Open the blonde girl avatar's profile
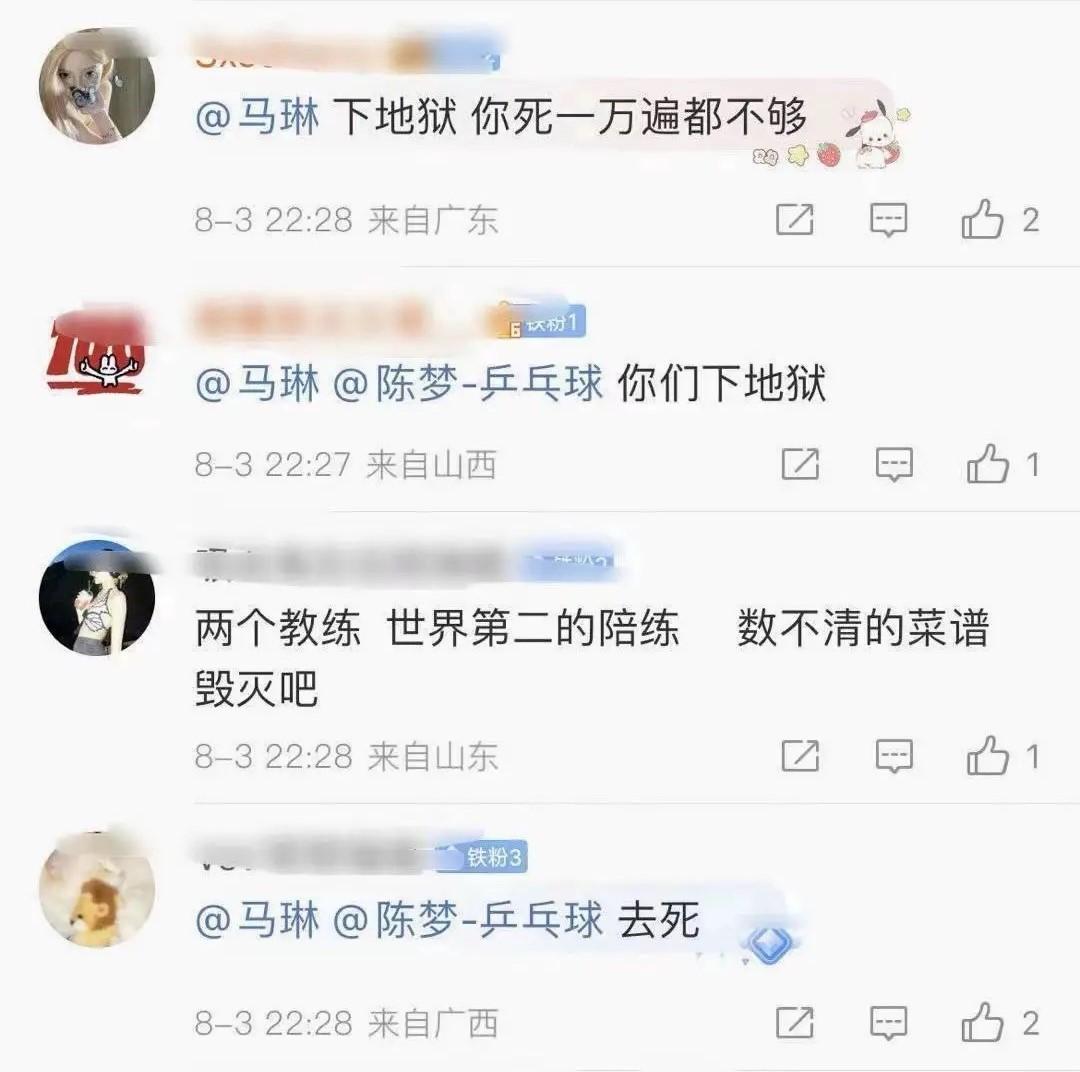Screen dimensions: 1080x1072 click(x=97, y=87)
